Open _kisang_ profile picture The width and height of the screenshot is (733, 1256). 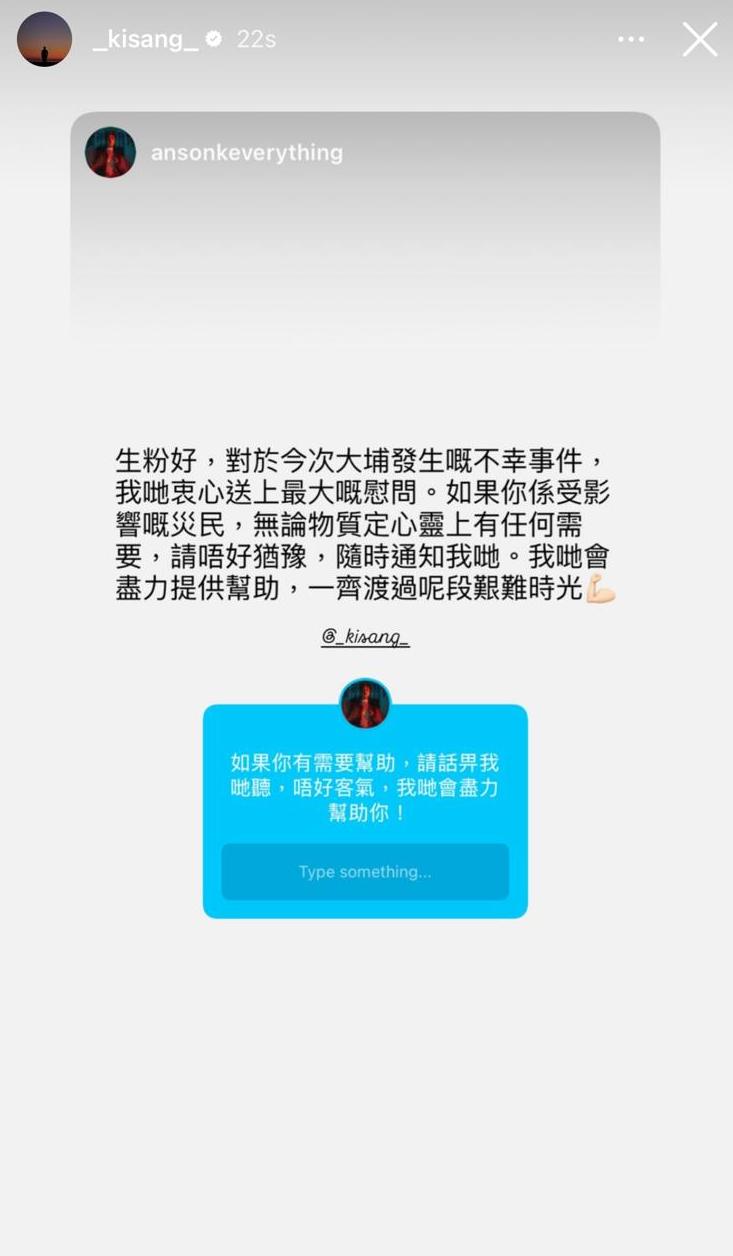pos(45,40)
